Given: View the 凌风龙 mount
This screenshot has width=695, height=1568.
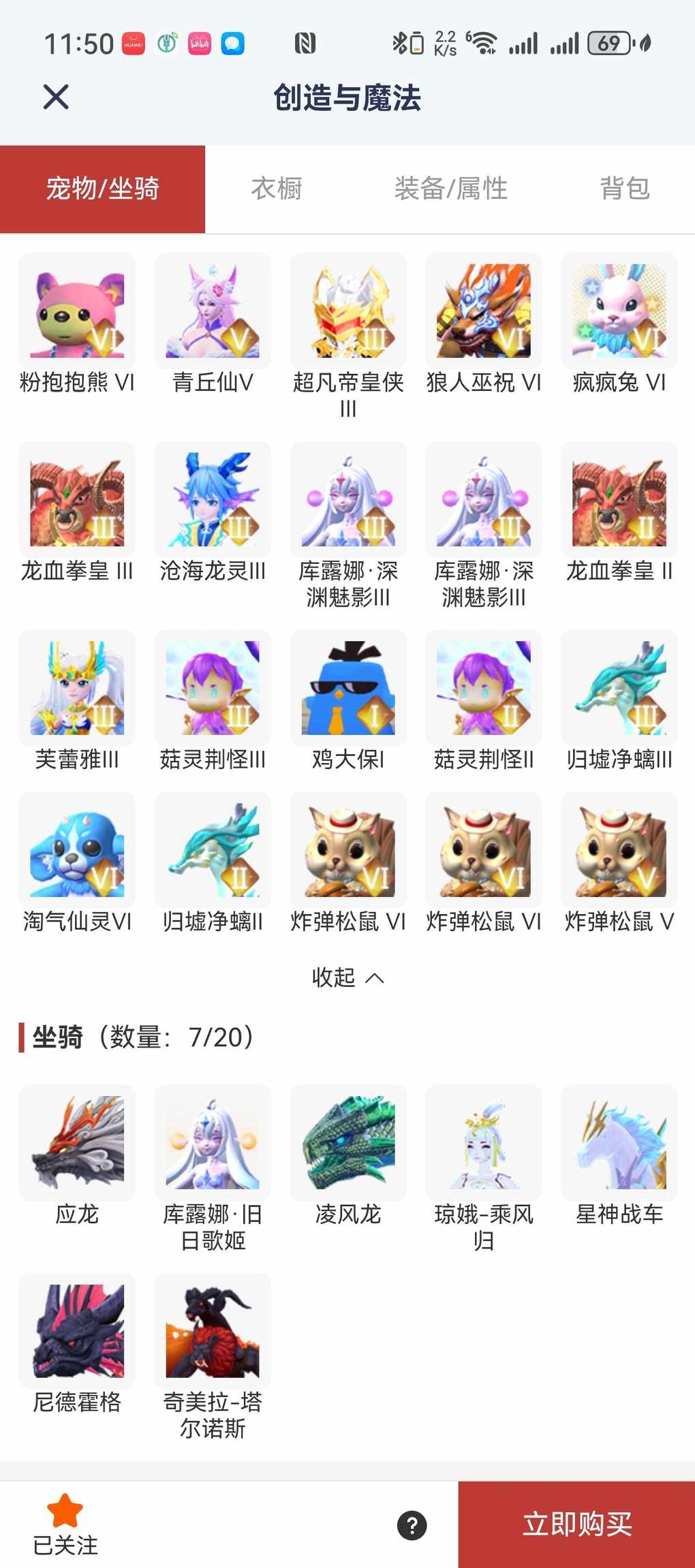Looking at the screenshot, I should [x=348, y=1143].
